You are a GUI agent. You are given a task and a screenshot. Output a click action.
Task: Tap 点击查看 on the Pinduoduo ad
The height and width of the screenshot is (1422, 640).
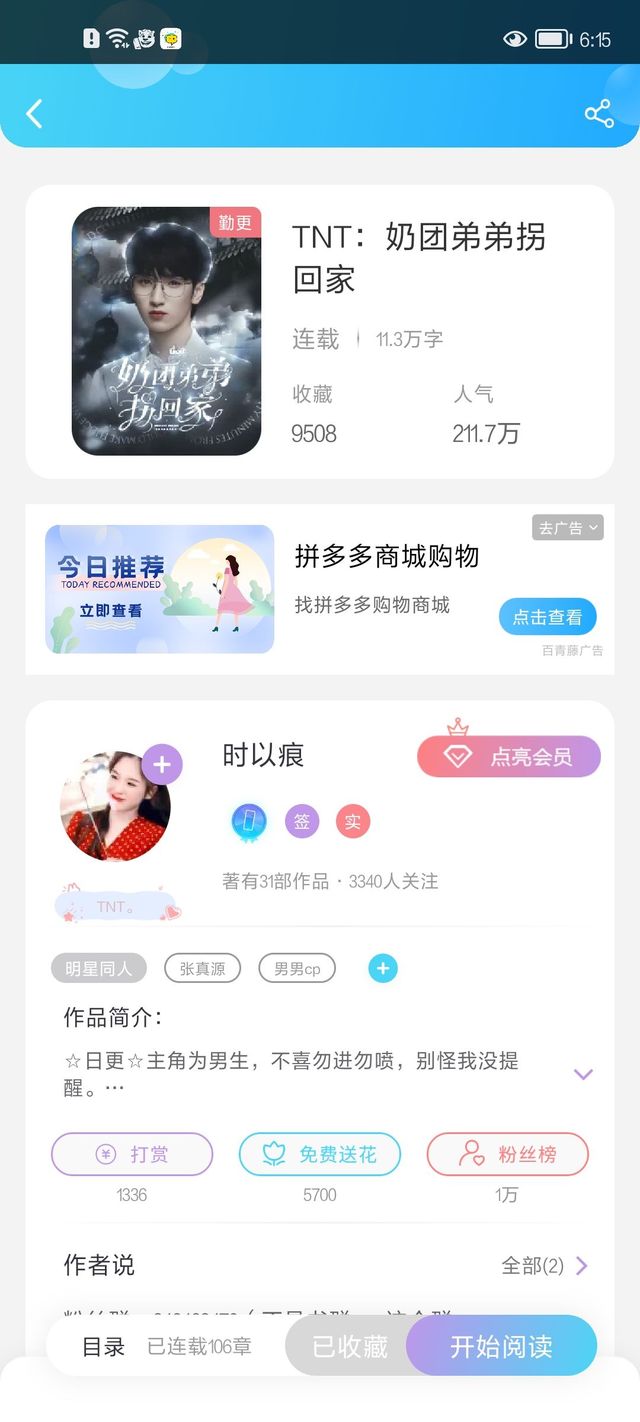(x=547, y=617)
